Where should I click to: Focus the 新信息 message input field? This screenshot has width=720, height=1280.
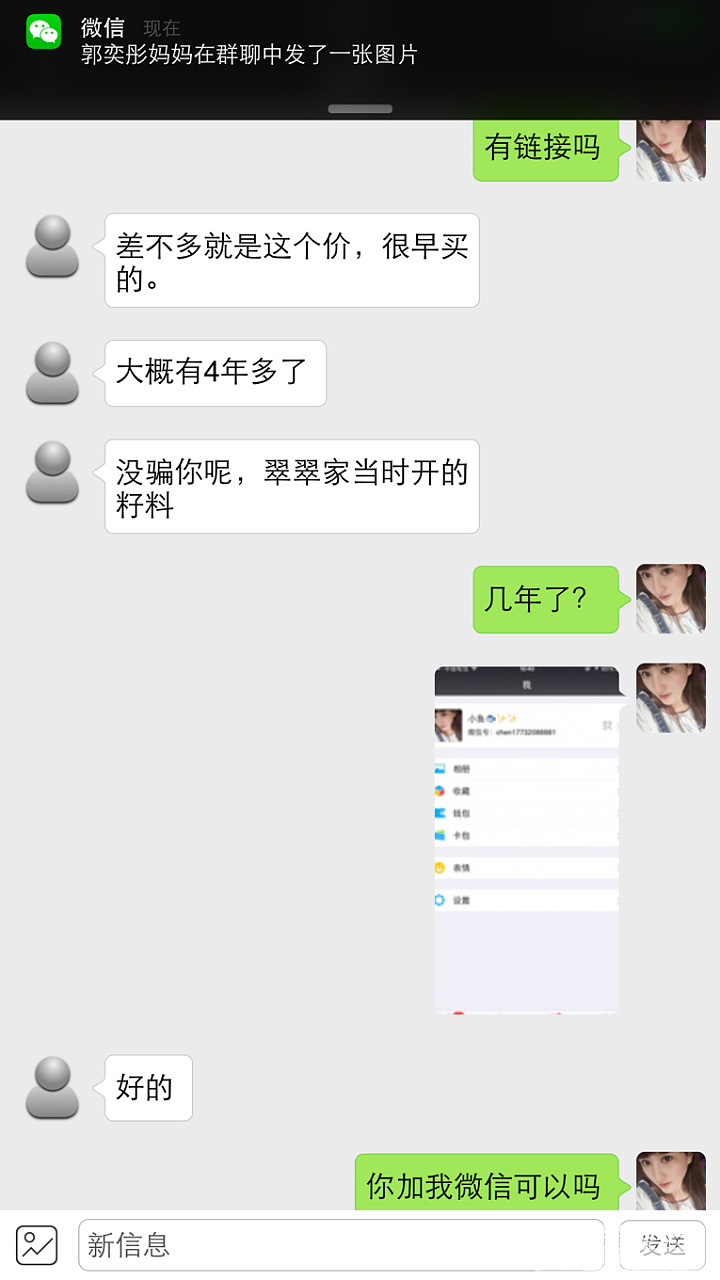click(340, 1245)
